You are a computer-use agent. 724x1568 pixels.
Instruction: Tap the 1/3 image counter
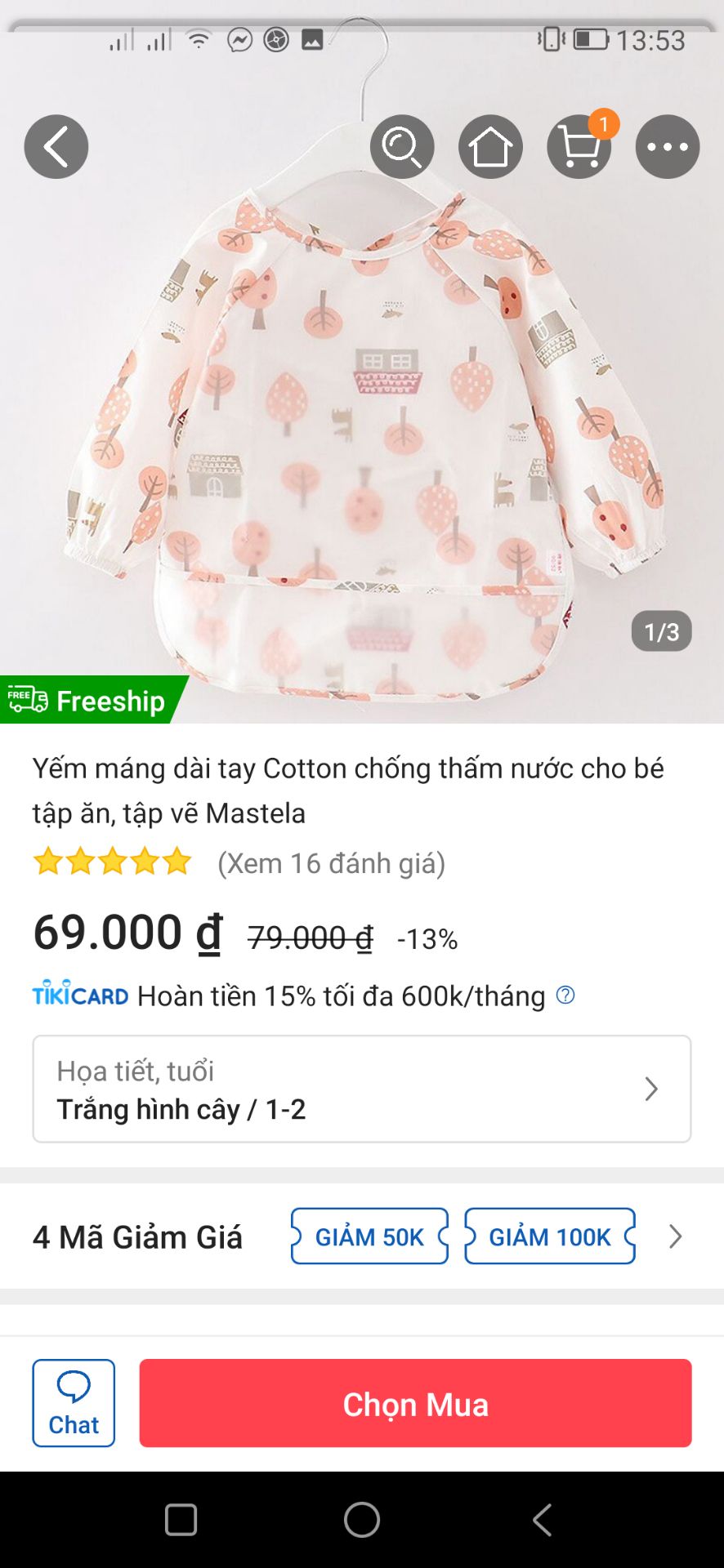(659, 630)
